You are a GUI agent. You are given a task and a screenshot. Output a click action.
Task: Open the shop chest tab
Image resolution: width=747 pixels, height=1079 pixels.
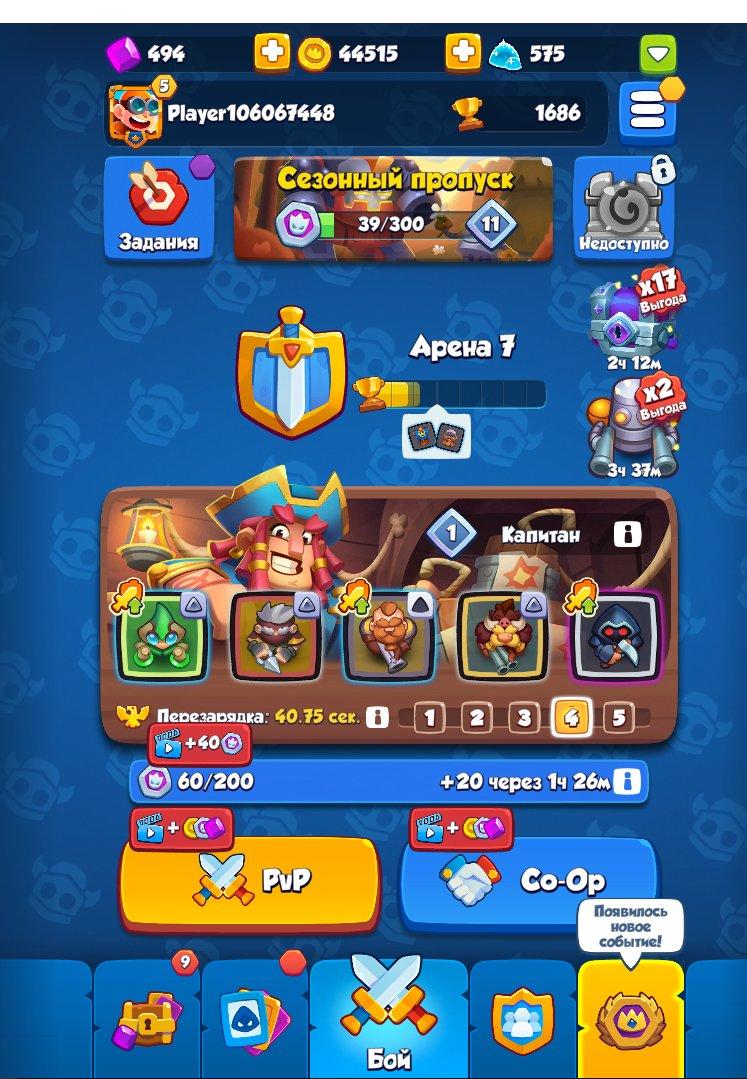(147, 1020)
